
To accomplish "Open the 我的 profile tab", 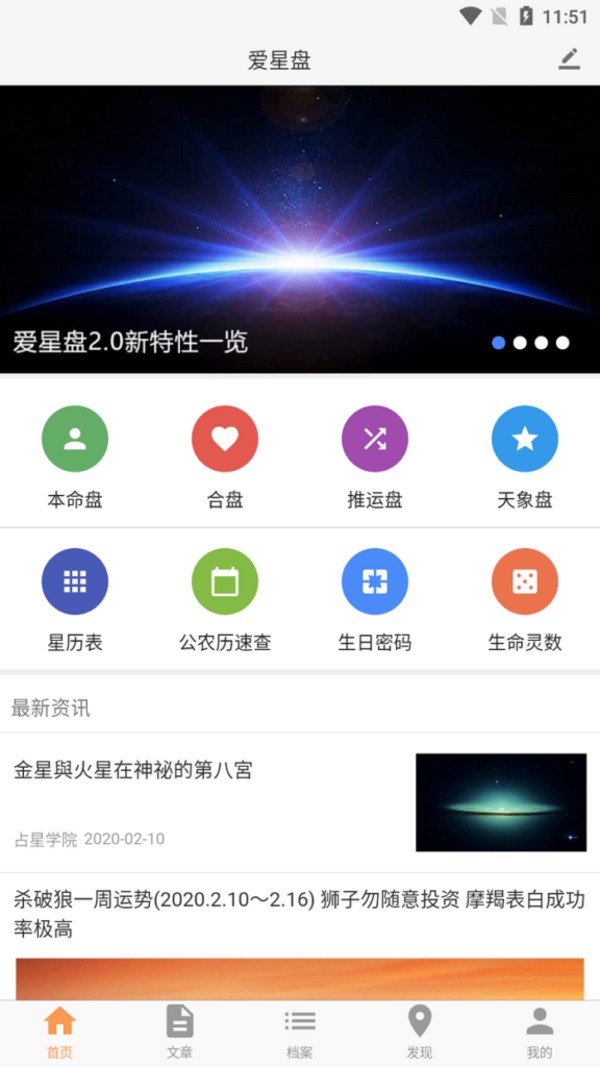I will point(540,1032).
